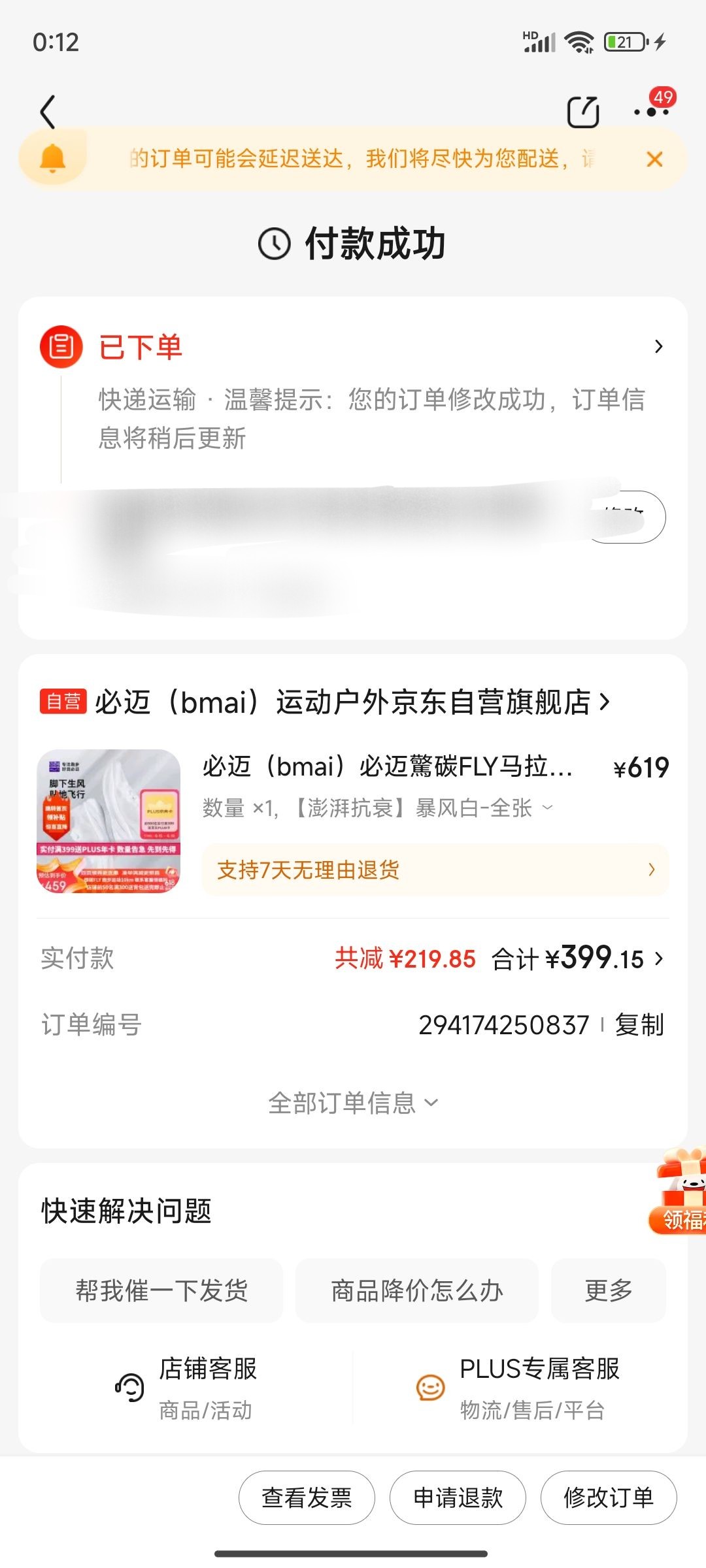The height and width of the screenshot is (1568, 706).
Task: Select 修改订单 to modify the order
Action: [x=607, y=1497]
